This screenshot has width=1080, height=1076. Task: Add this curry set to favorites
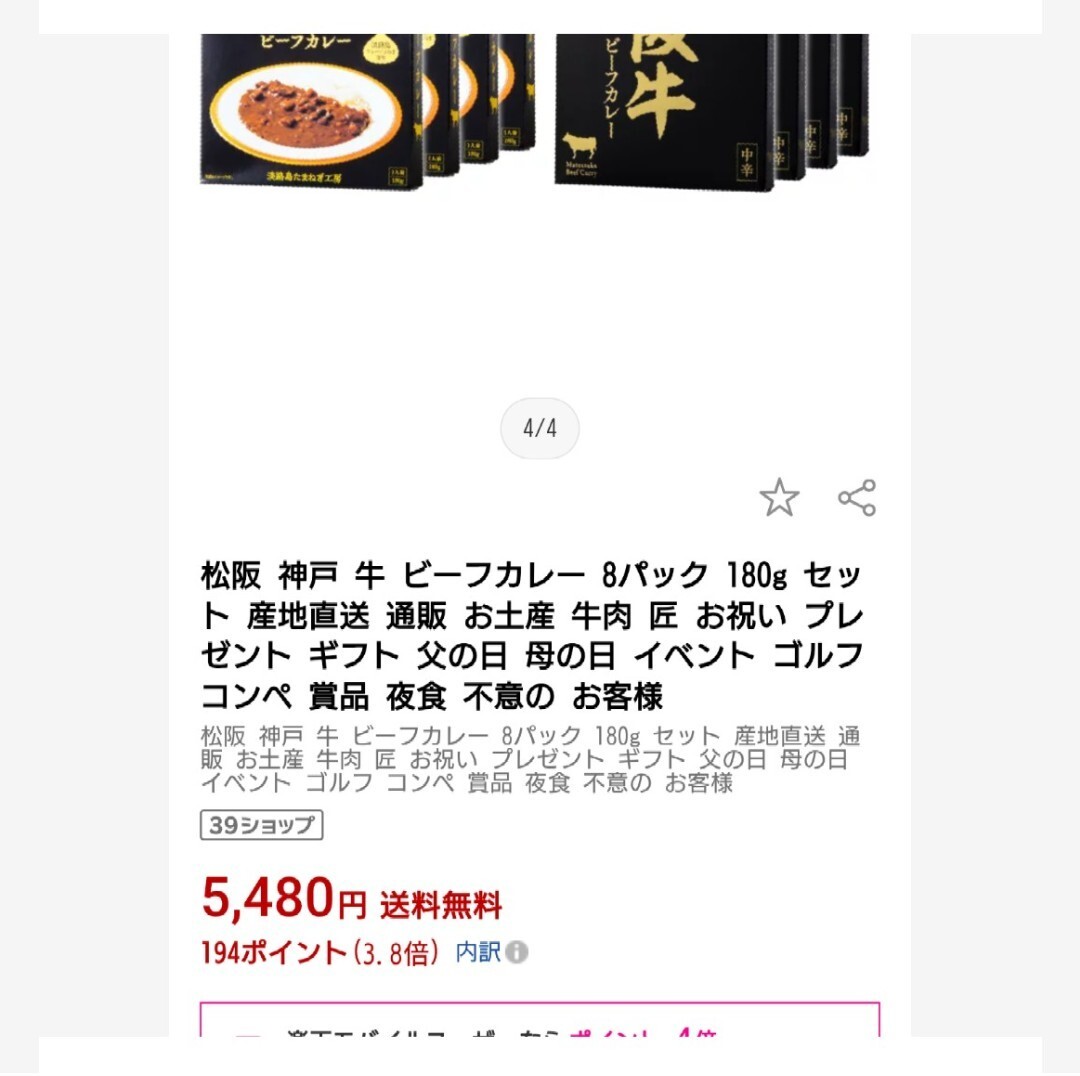coord(779,497)
